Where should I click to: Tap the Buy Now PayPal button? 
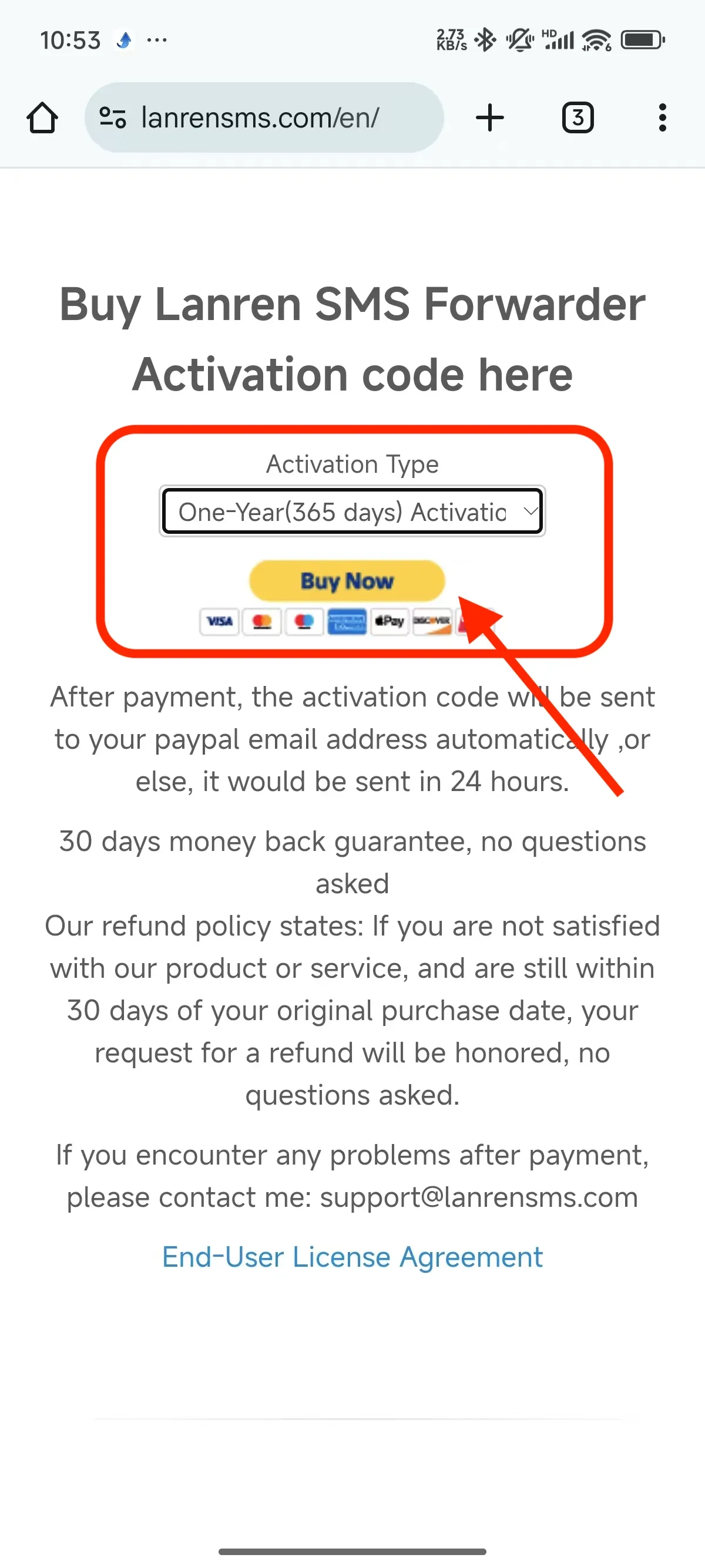click(x=347, y=581)
